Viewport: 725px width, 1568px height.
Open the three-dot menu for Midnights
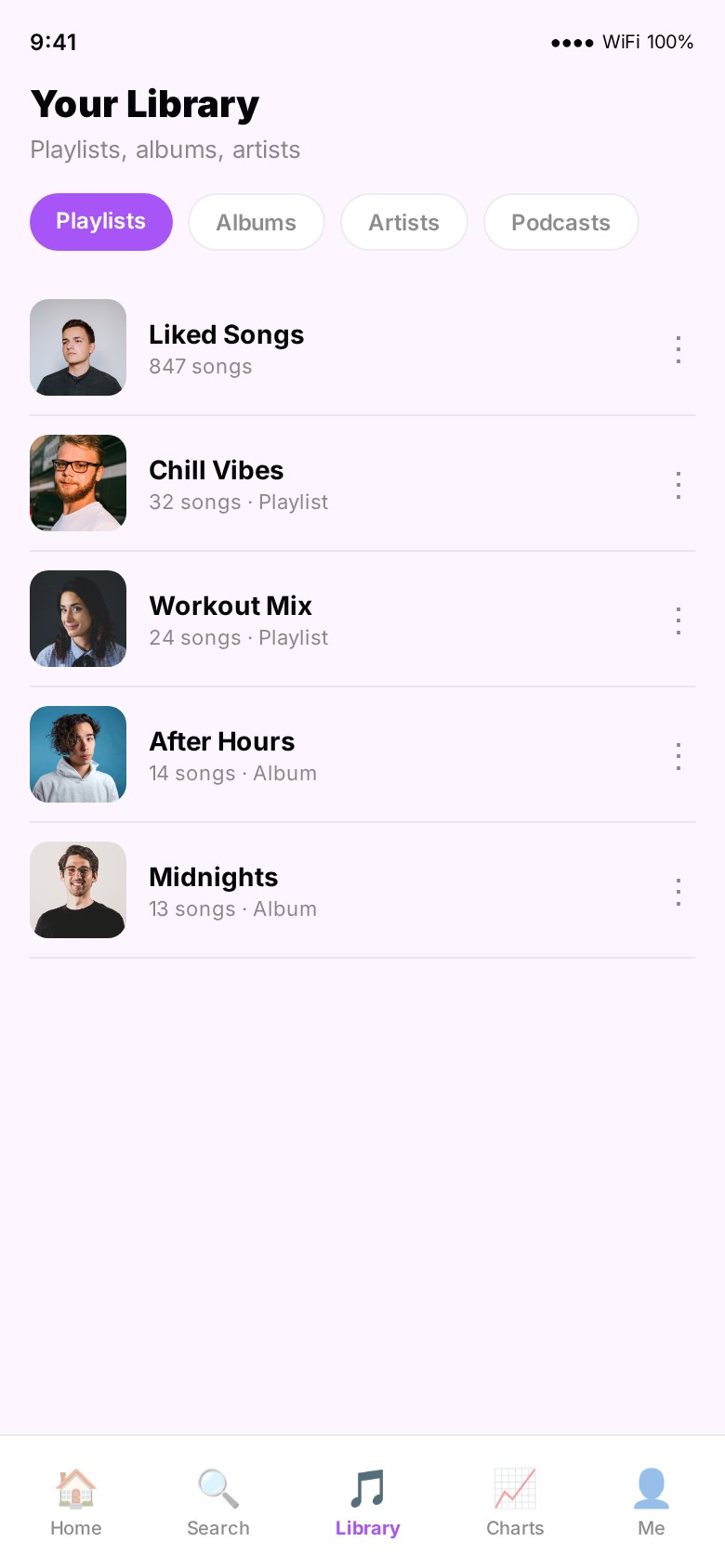click(678, 892)
